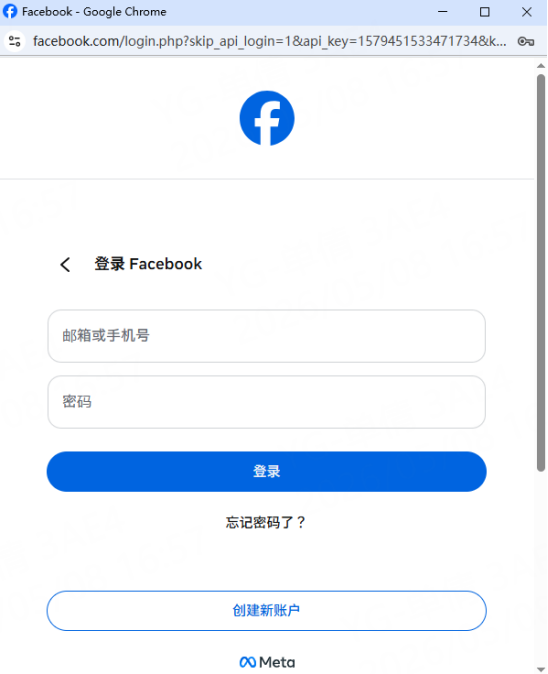Screen dimensions: 548x674
Task: Tap the 密码 password field
Action: [x=266, y=402]
